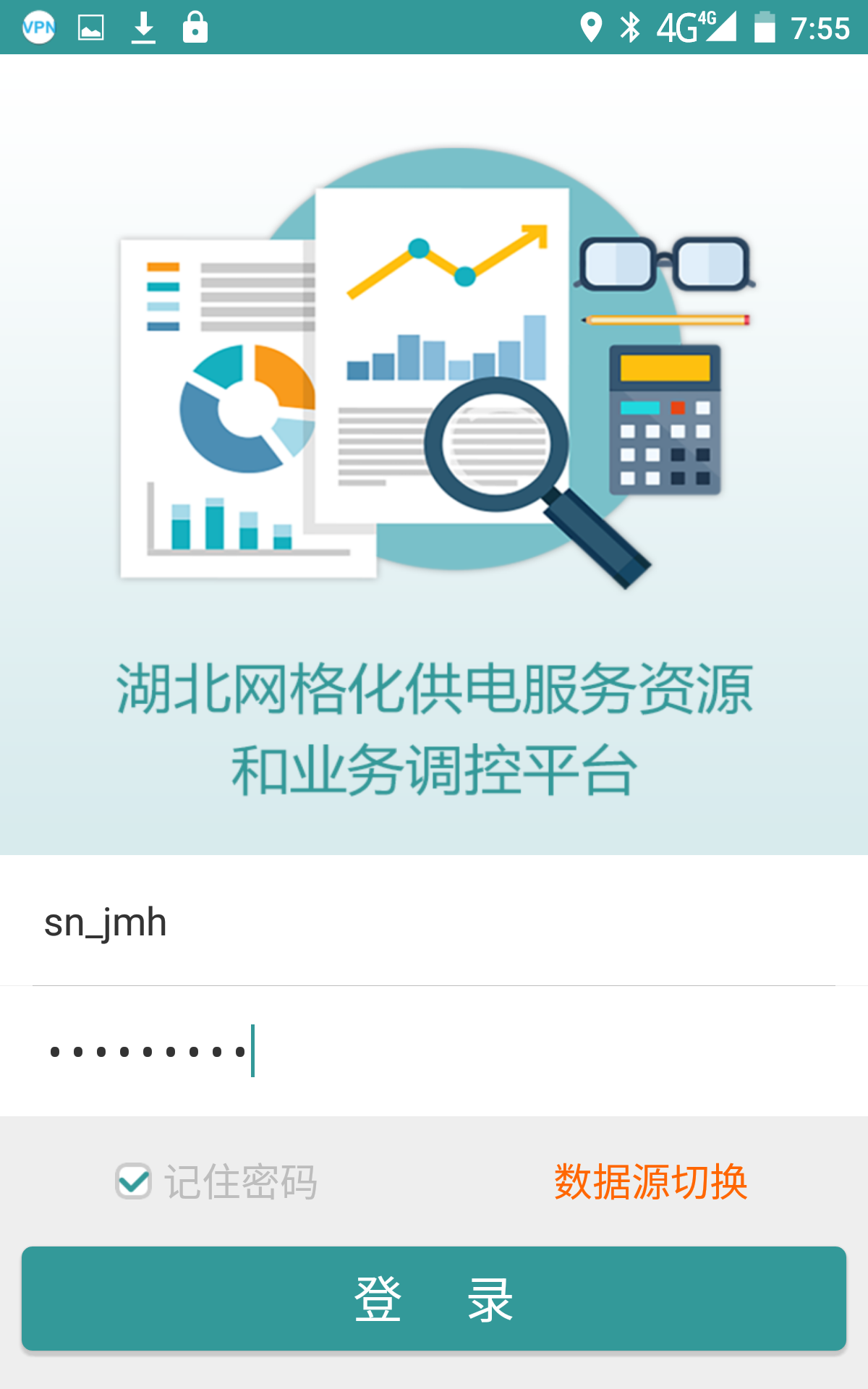Uncheck the 记住密码 checkbox
Image resolution: width=868 pixels, height=1389 pixels.
click(x=134, y=1181)
